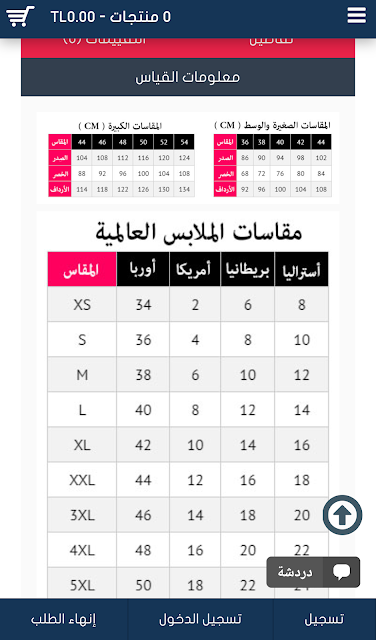Tap تسجيل الدخول to log in

pos(200,619)
